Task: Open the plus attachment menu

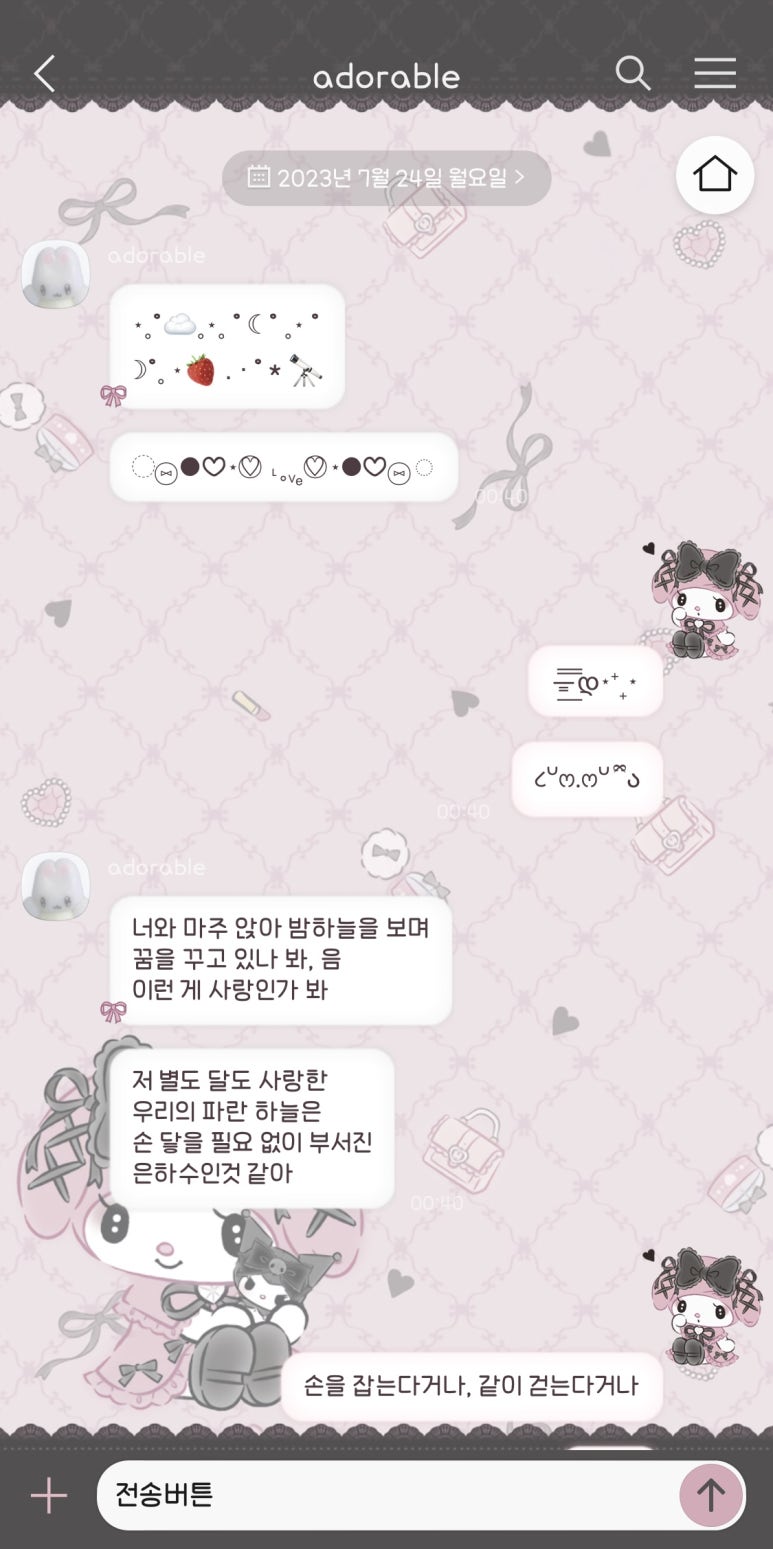Action: click(x=48, y=1496)
